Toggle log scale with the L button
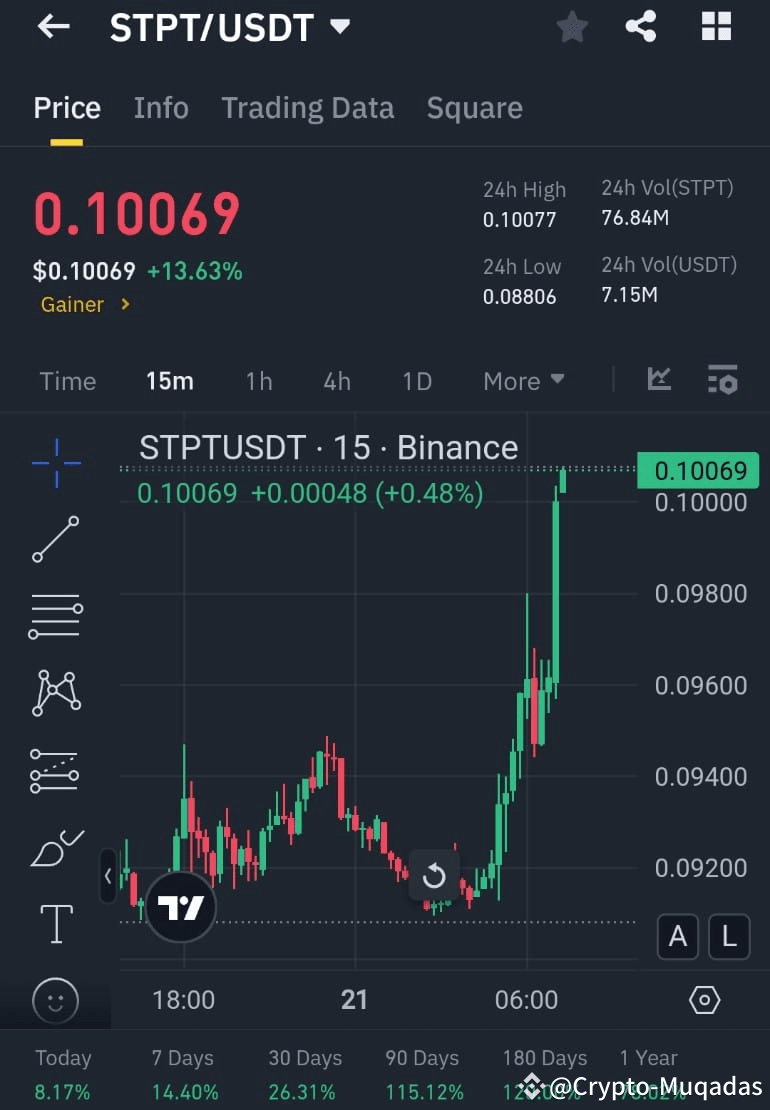The width and height of the screenshot is (770, 1110). (x=729, y=937)
